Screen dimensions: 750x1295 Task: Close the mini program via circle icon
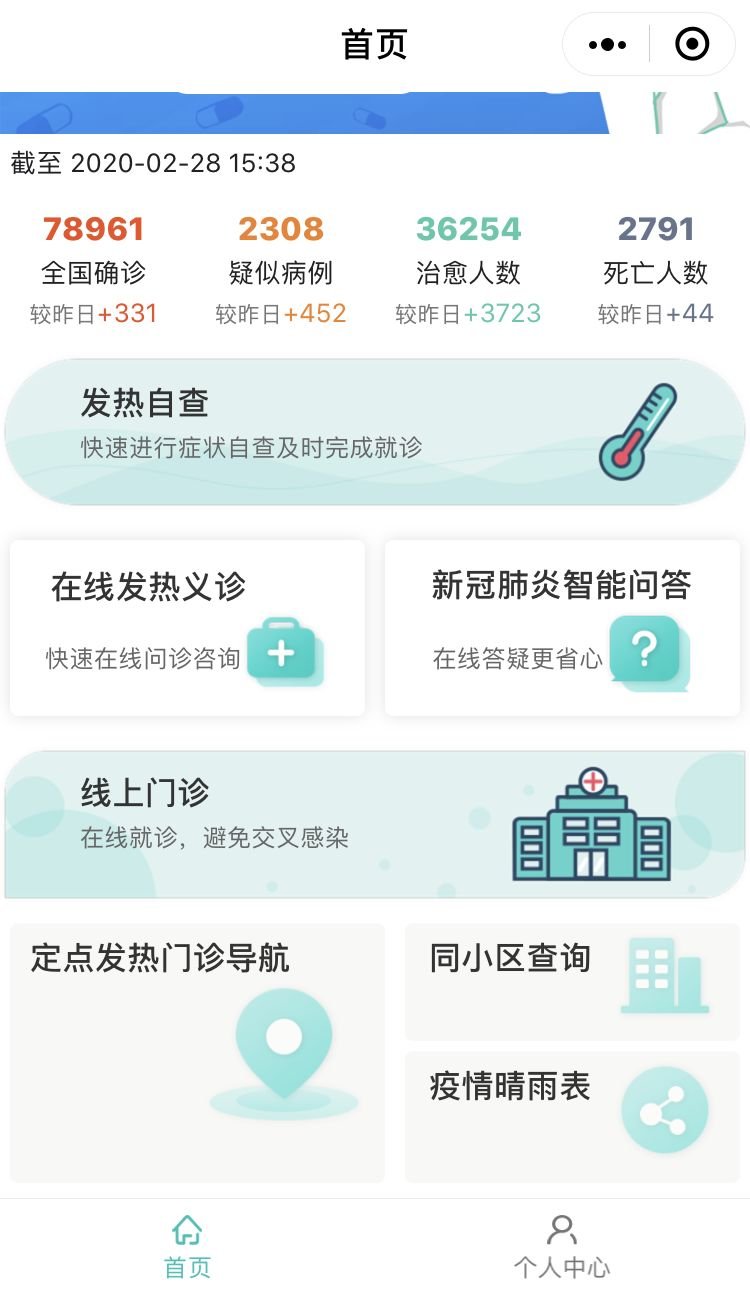(x=692, y=45)
